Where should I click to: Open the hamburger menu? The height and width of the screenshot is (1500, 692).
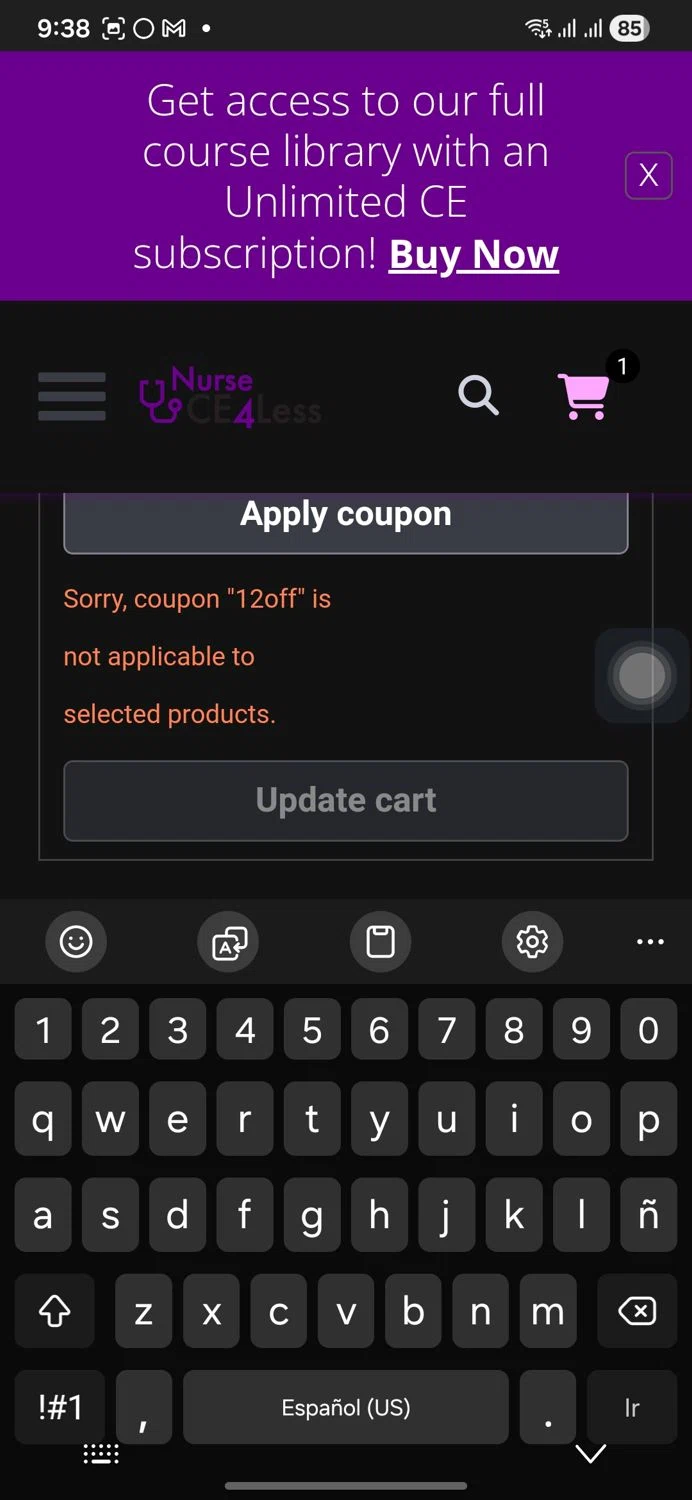click(x=72, y=396)
